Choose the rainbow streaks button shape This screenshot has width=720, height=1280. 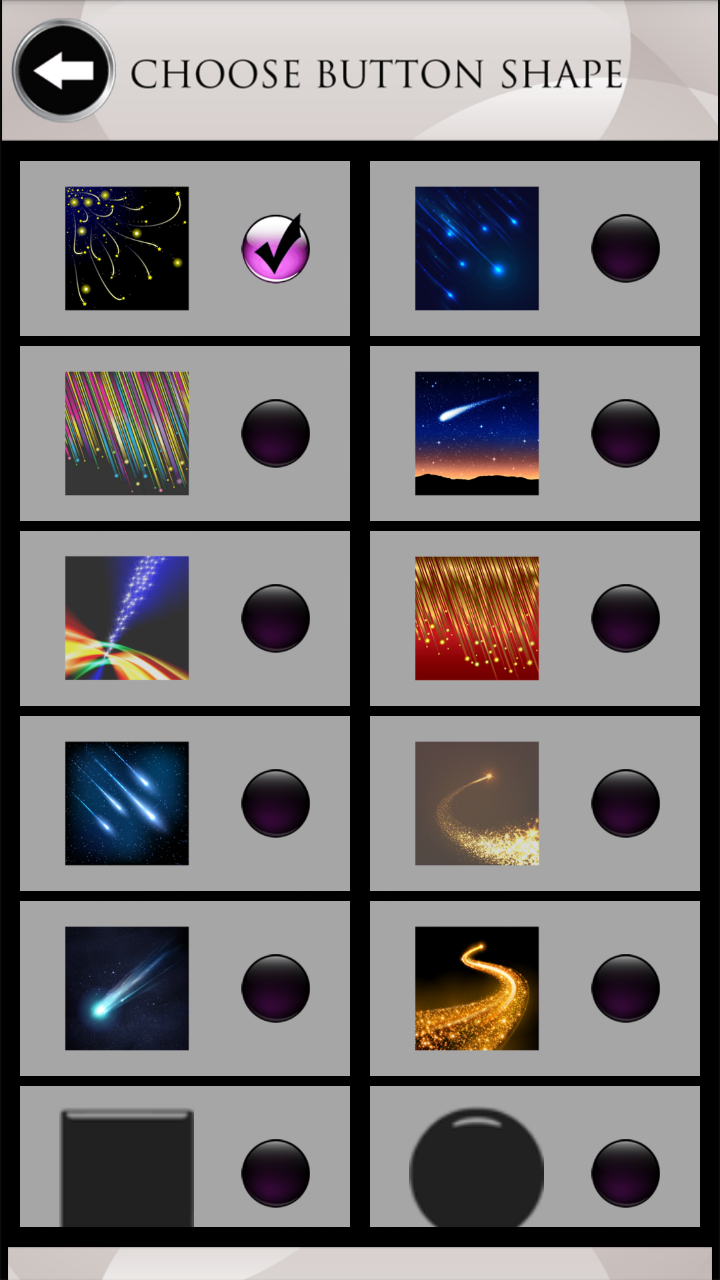click(x=127, y=433)
